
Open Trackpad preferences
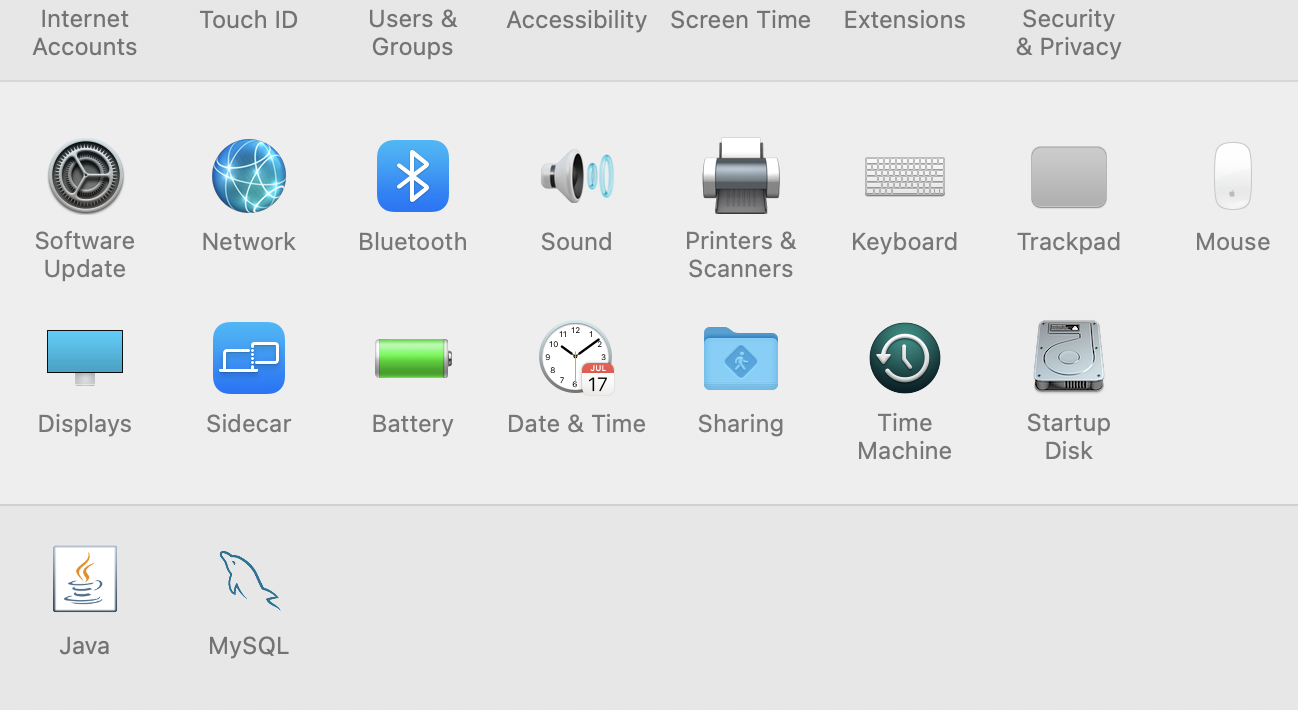click(1069, 177)
